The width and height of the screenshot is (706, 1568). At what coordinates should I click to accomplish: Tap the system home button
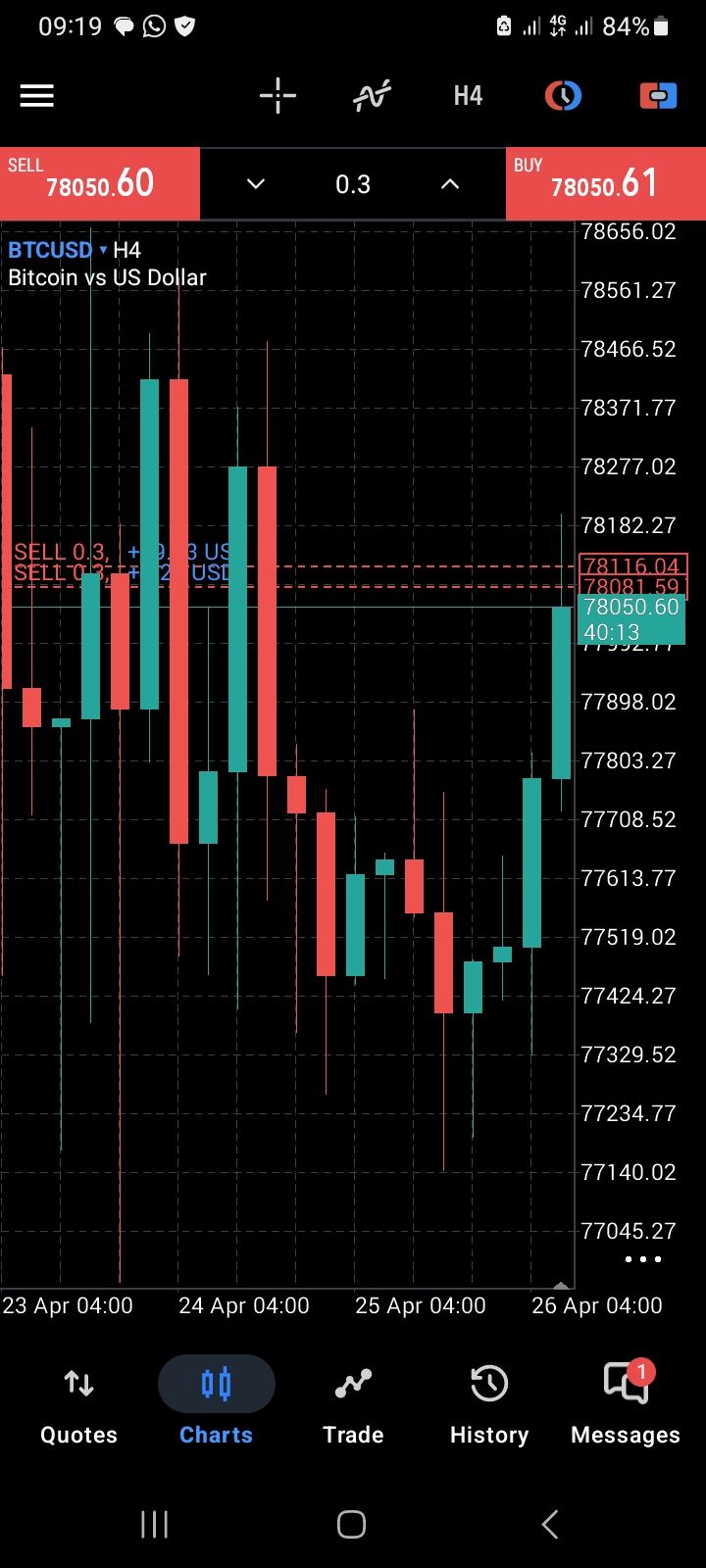click(x=351, y=1524)
